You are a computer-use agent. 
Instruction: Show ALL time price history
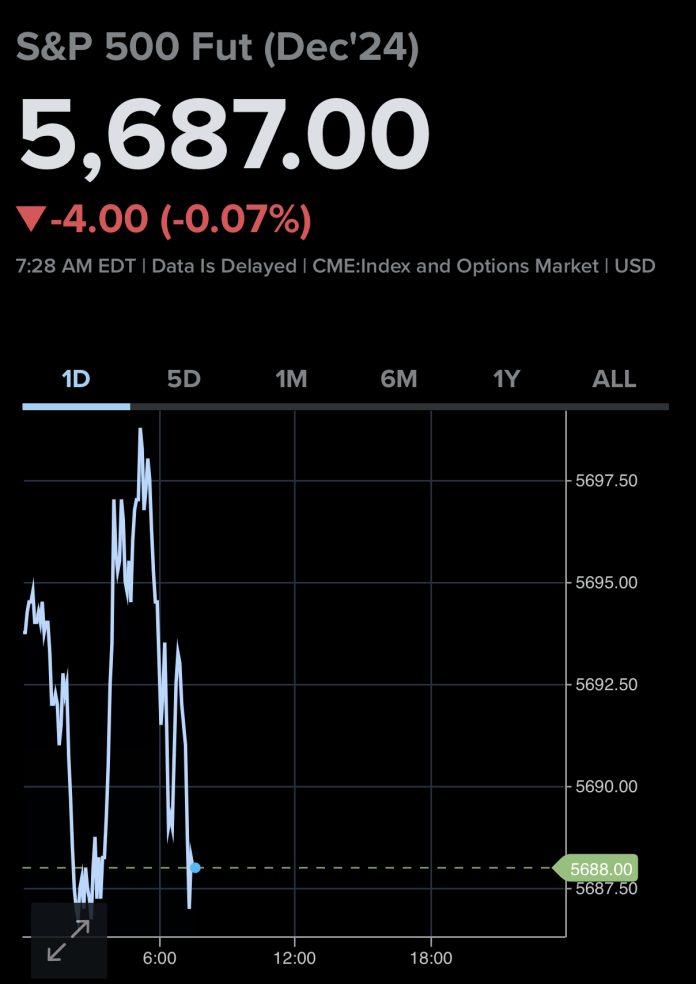click(614, 380)
